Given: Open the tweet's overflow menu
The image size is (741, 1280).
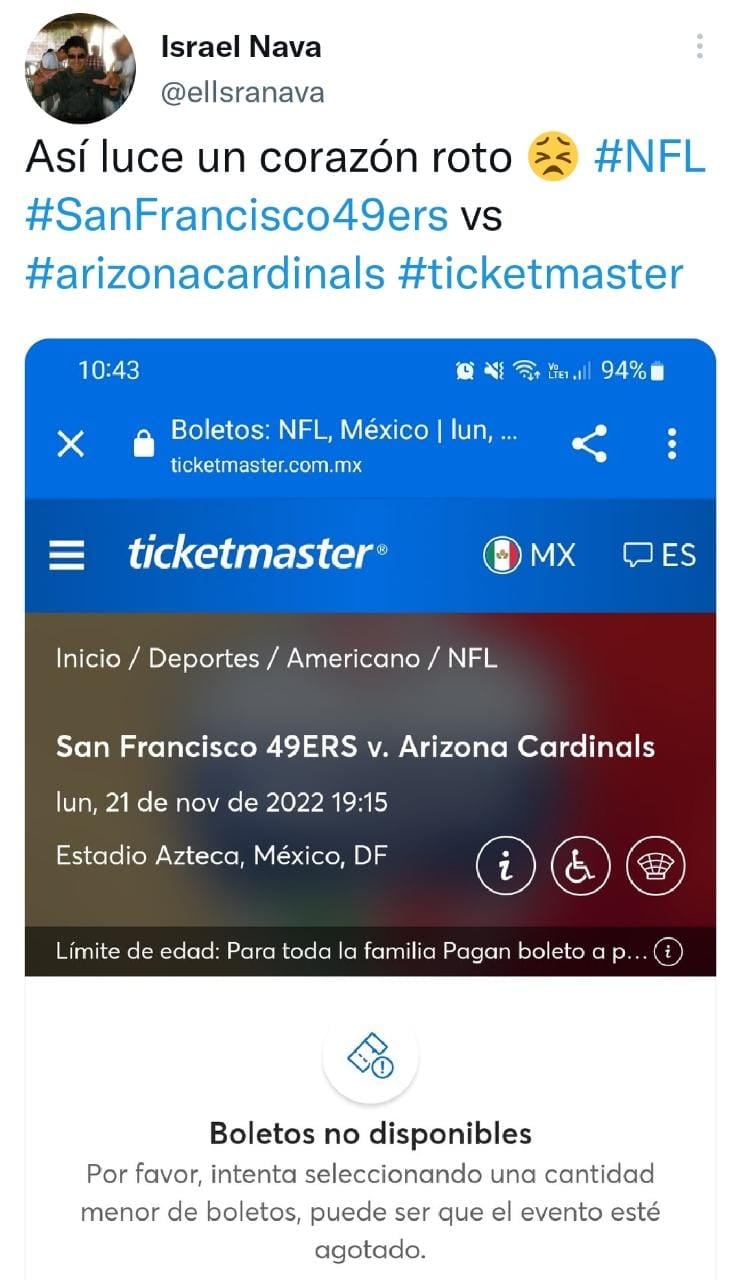Looking at the screenshot, I should coord(700,46).
